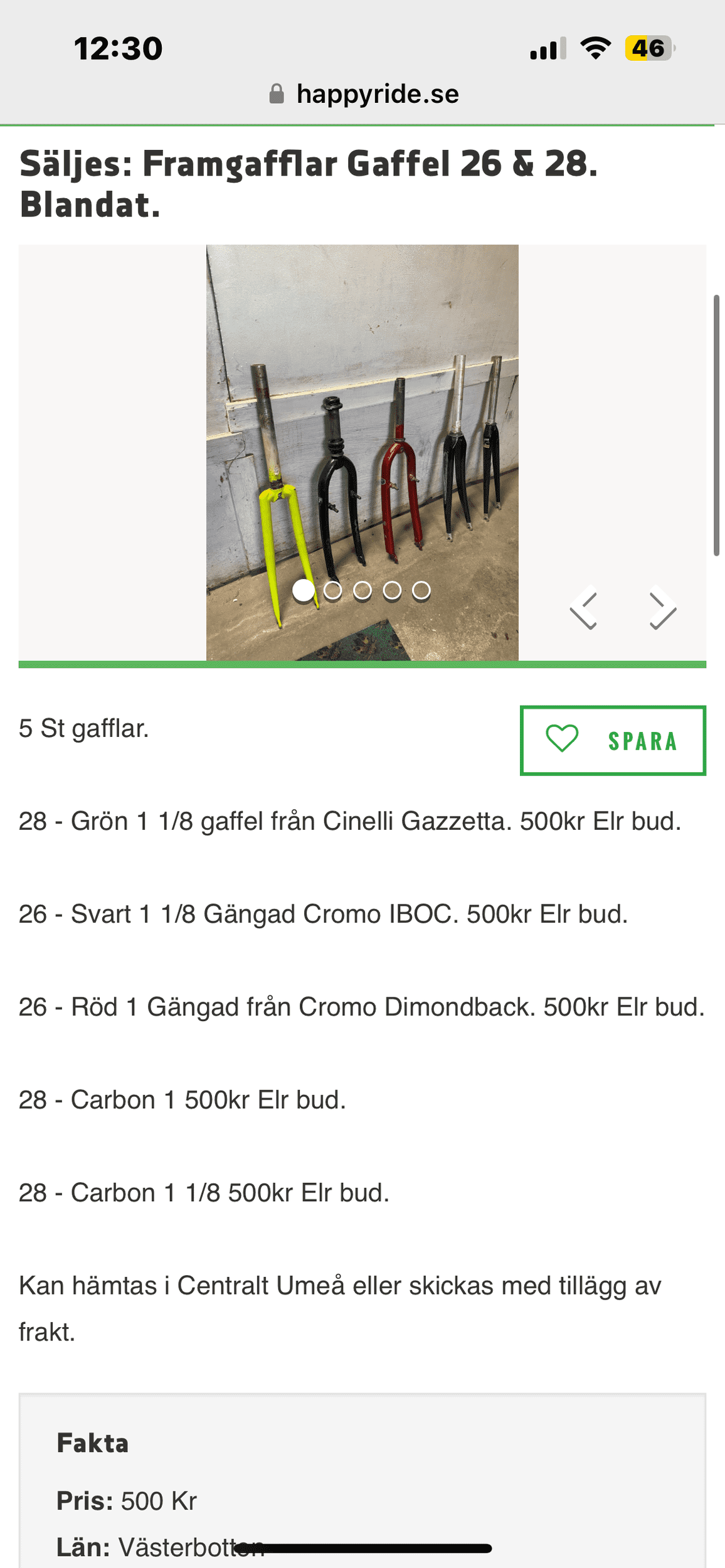
Task: Show the next photo in the gallery
Action: pos(662,608)
